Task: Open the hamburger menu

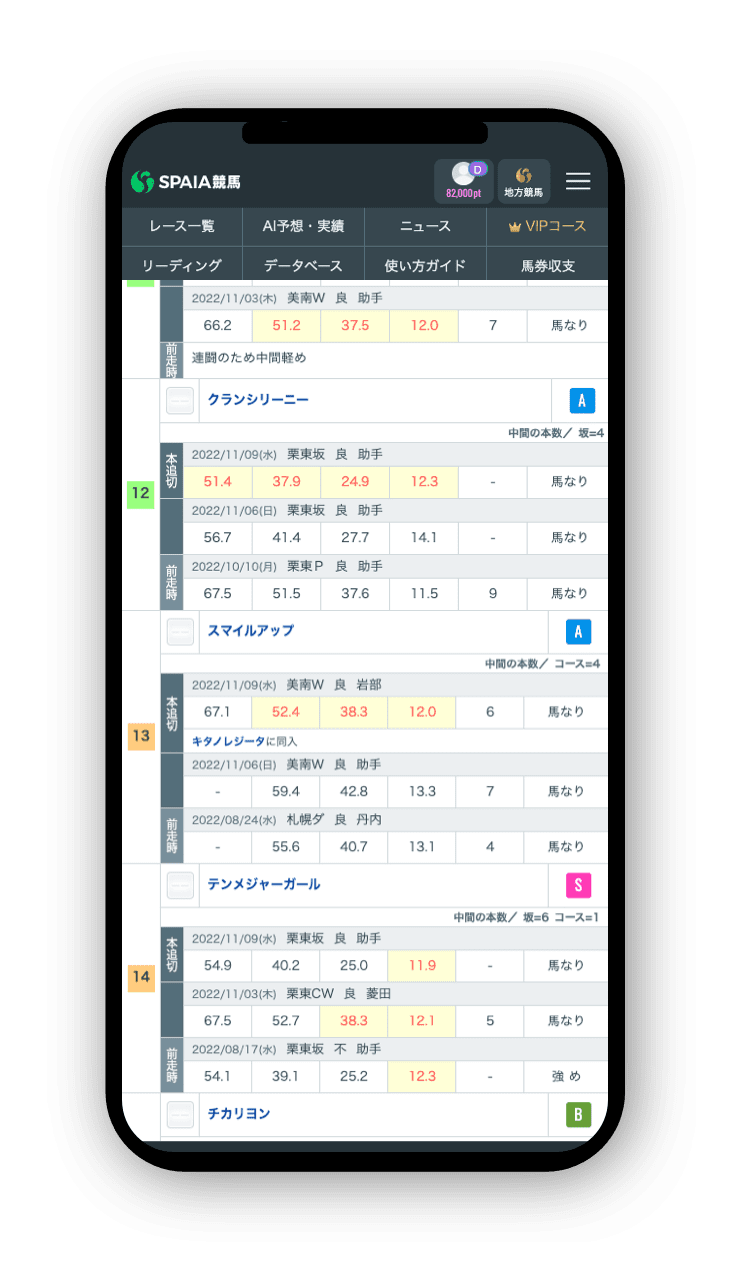Action: (x=578, y=181)
